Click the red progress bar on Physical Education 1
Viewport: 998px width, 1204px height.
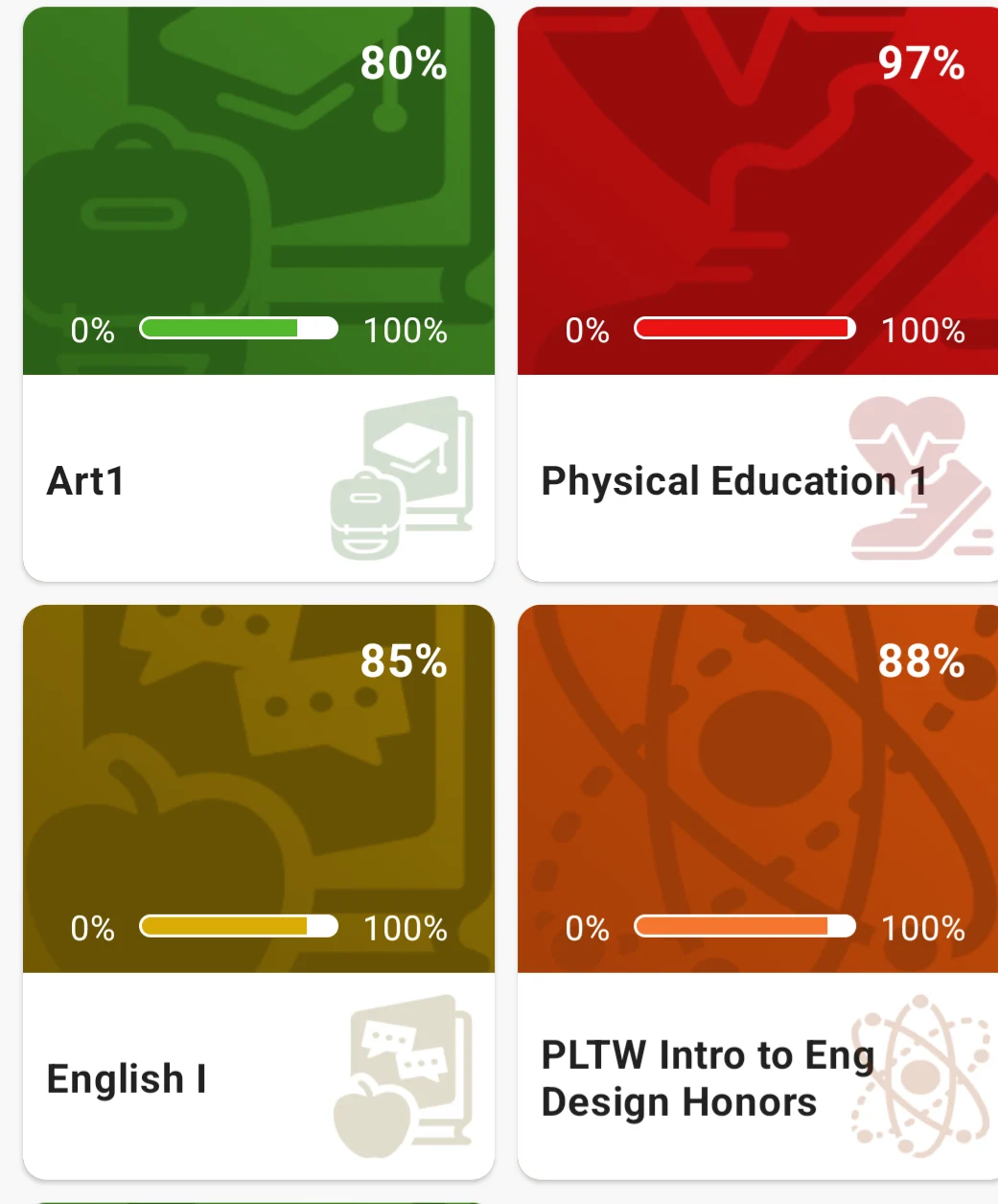pyautogui.click(x=743, y=329)
